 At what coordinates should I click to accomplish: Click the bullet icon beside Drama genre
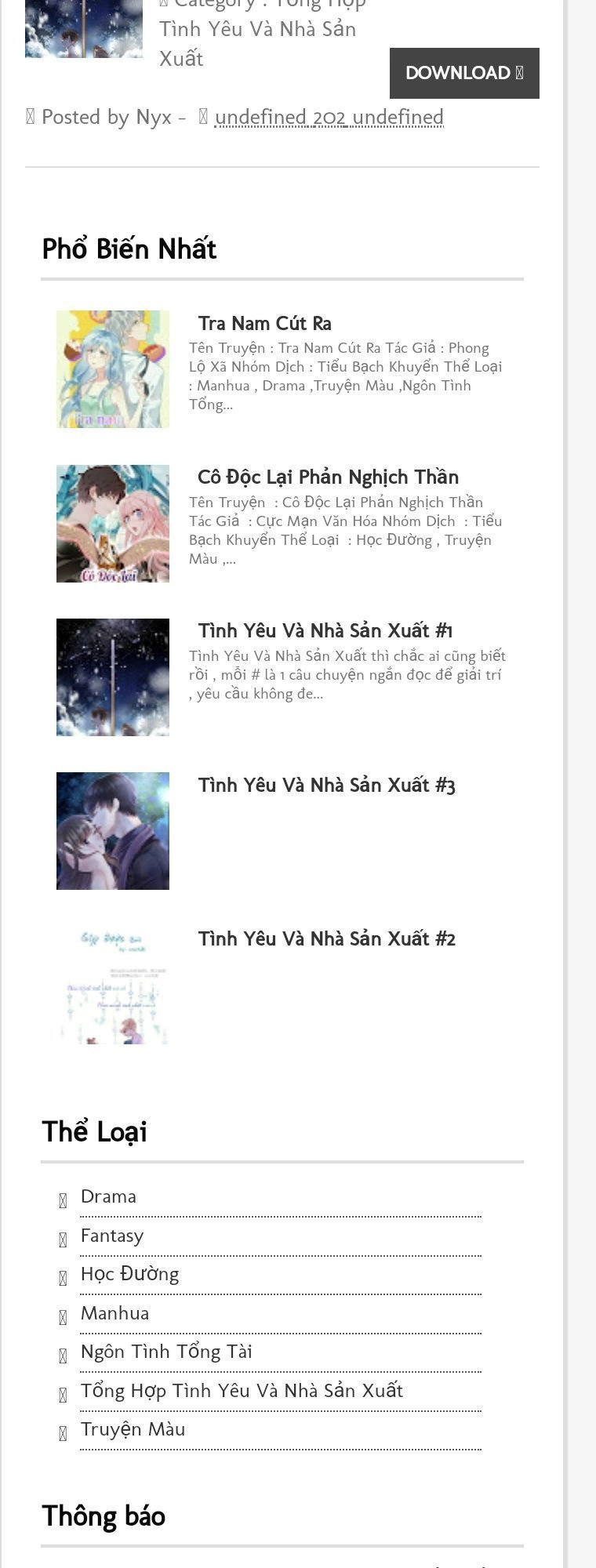63,1196
